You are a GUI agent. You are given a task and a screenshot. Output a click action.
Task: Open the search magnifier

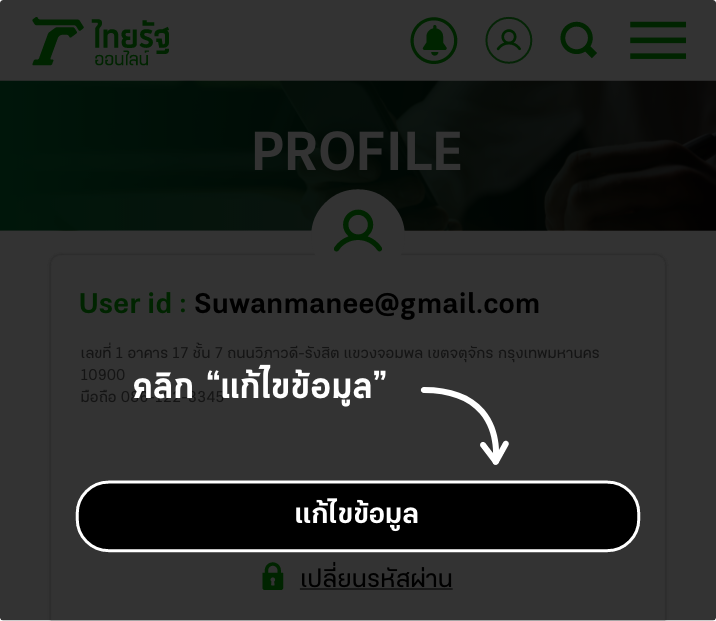tap(578, 41)
